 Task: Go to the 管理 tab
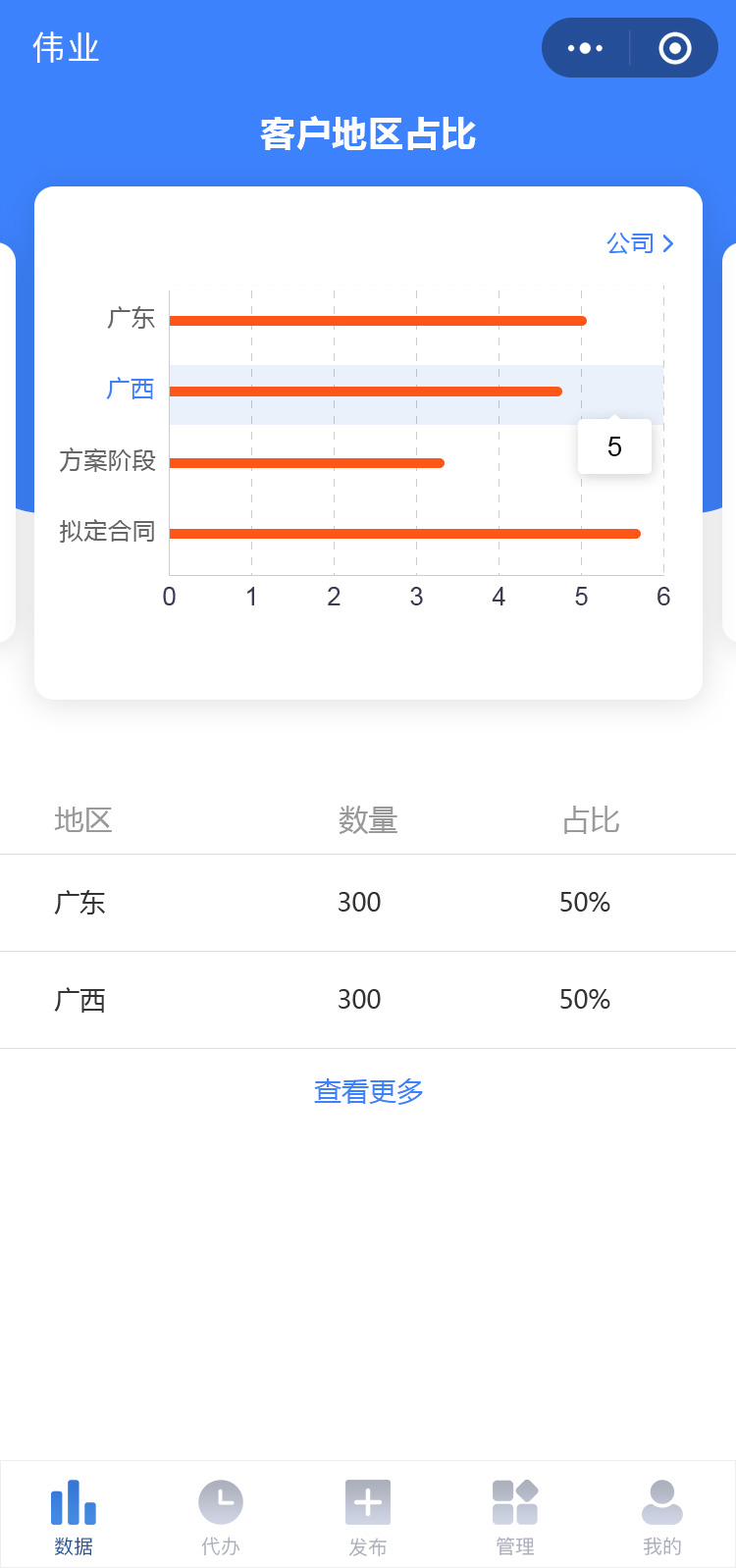coord(515,1516)
